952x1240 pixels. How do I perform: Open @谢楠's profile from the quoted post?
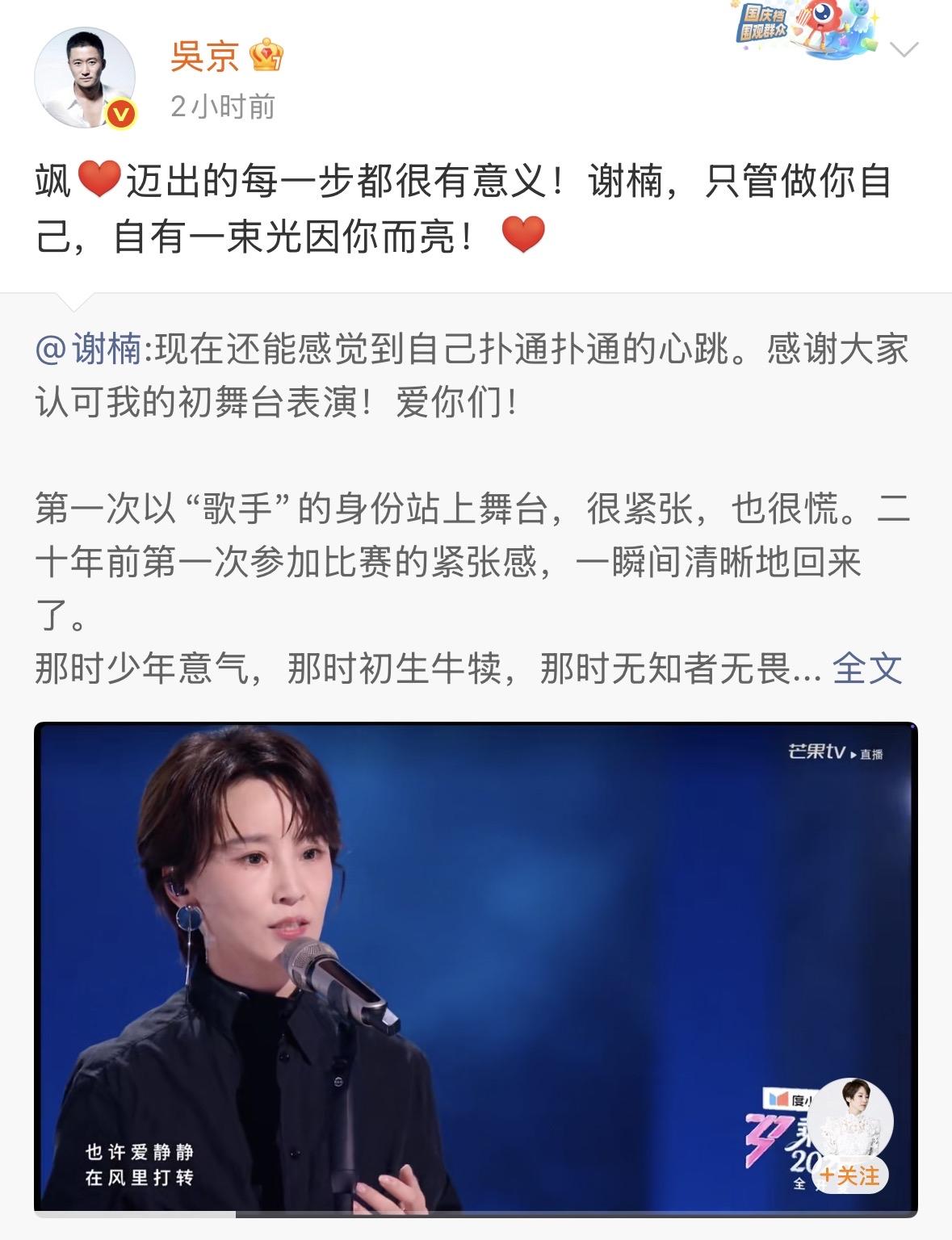coord(85,347)
